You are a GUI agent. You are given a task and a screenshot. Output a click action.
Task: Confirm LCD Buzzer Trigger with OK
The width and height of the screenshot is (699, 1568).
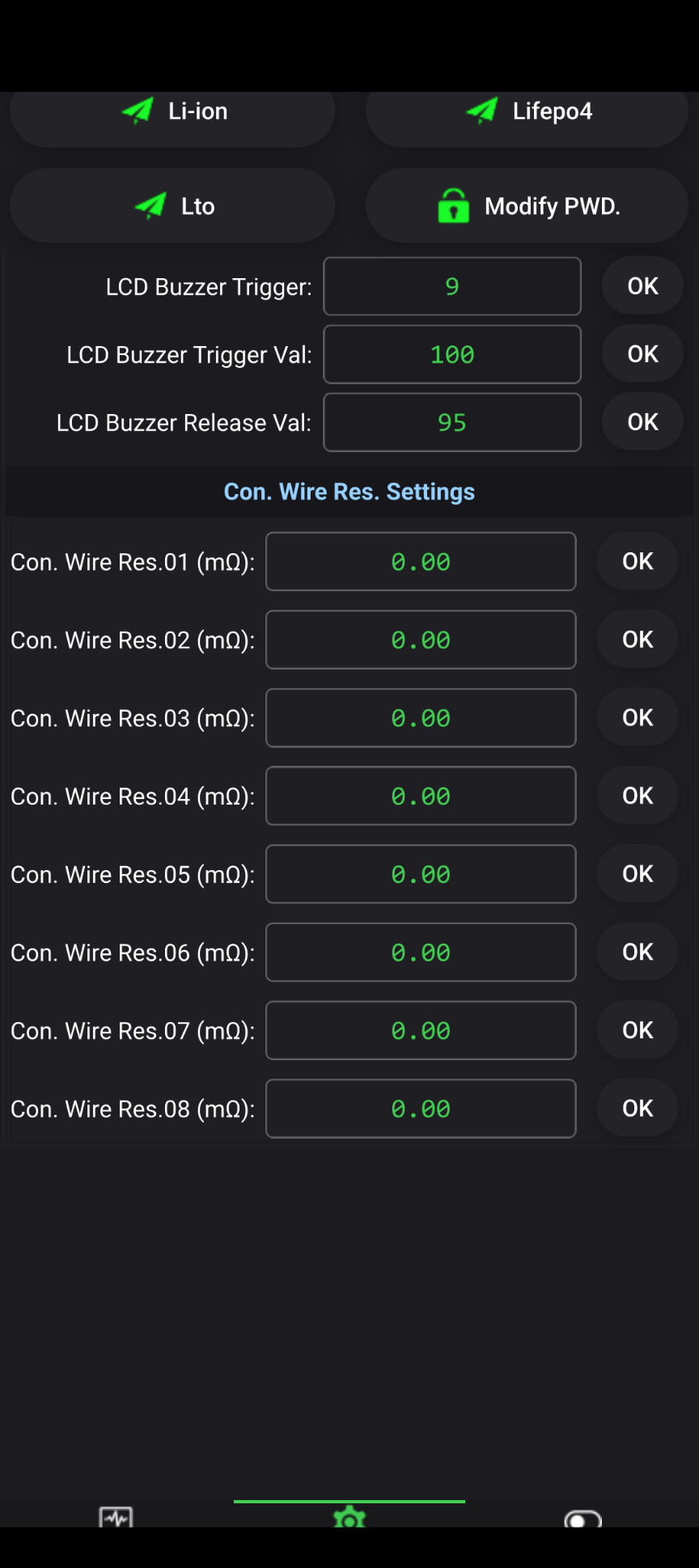642,286
